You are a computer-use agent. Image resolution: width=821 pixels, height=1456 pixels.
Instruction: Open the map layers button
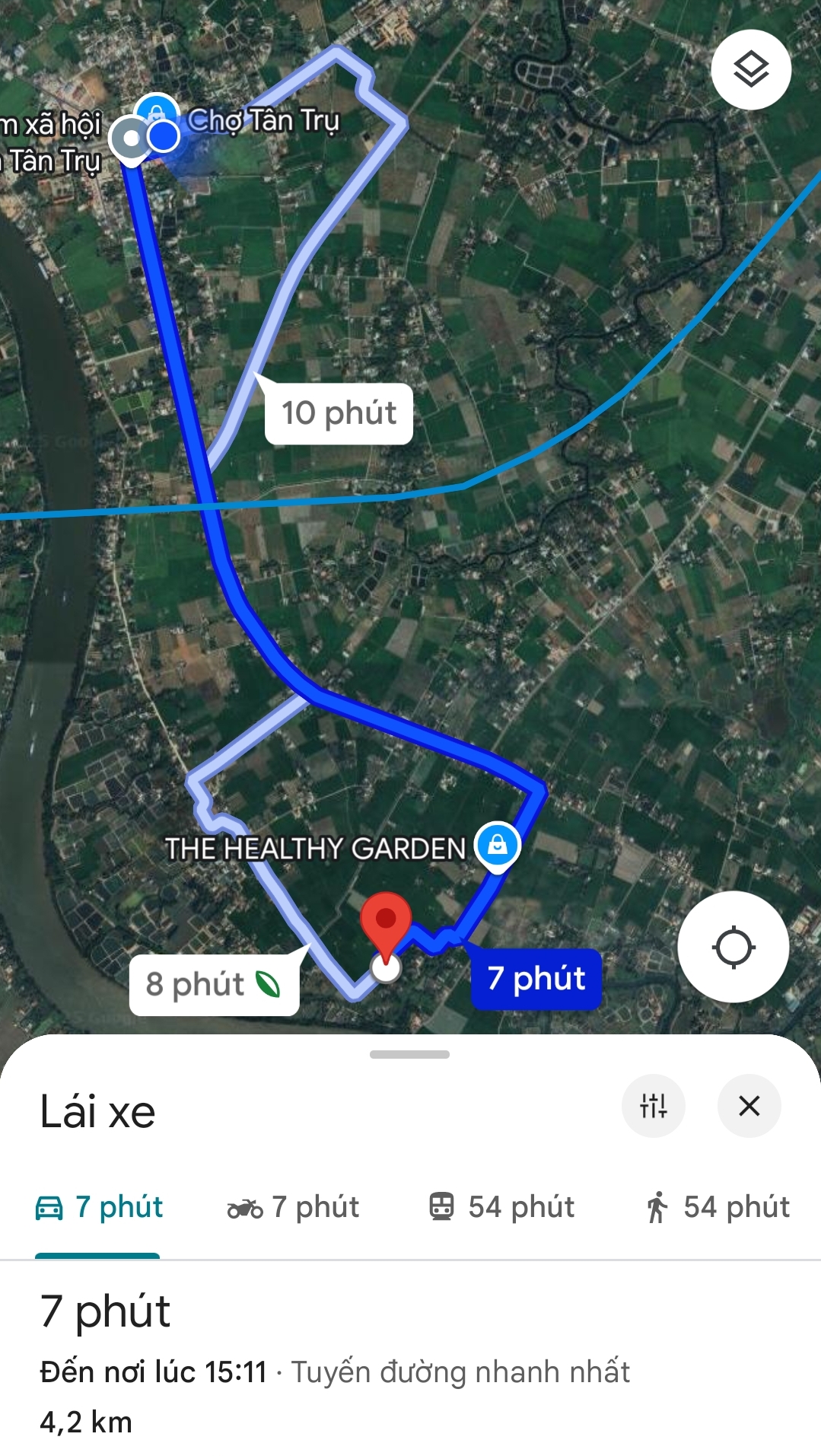[751, 70]
